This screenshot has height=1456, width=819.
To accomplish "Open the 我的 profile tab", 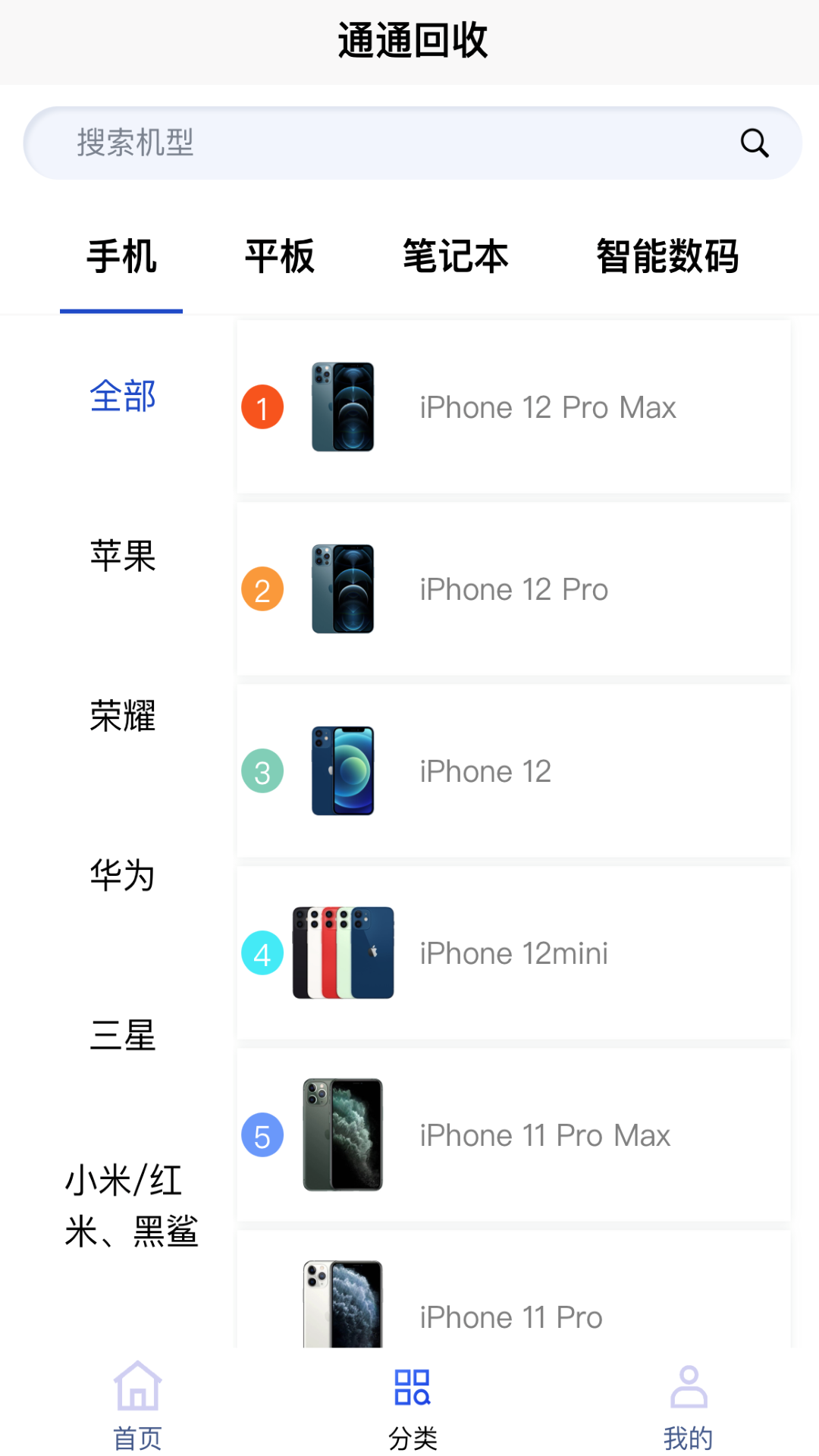I will (x=688, y=1405).
